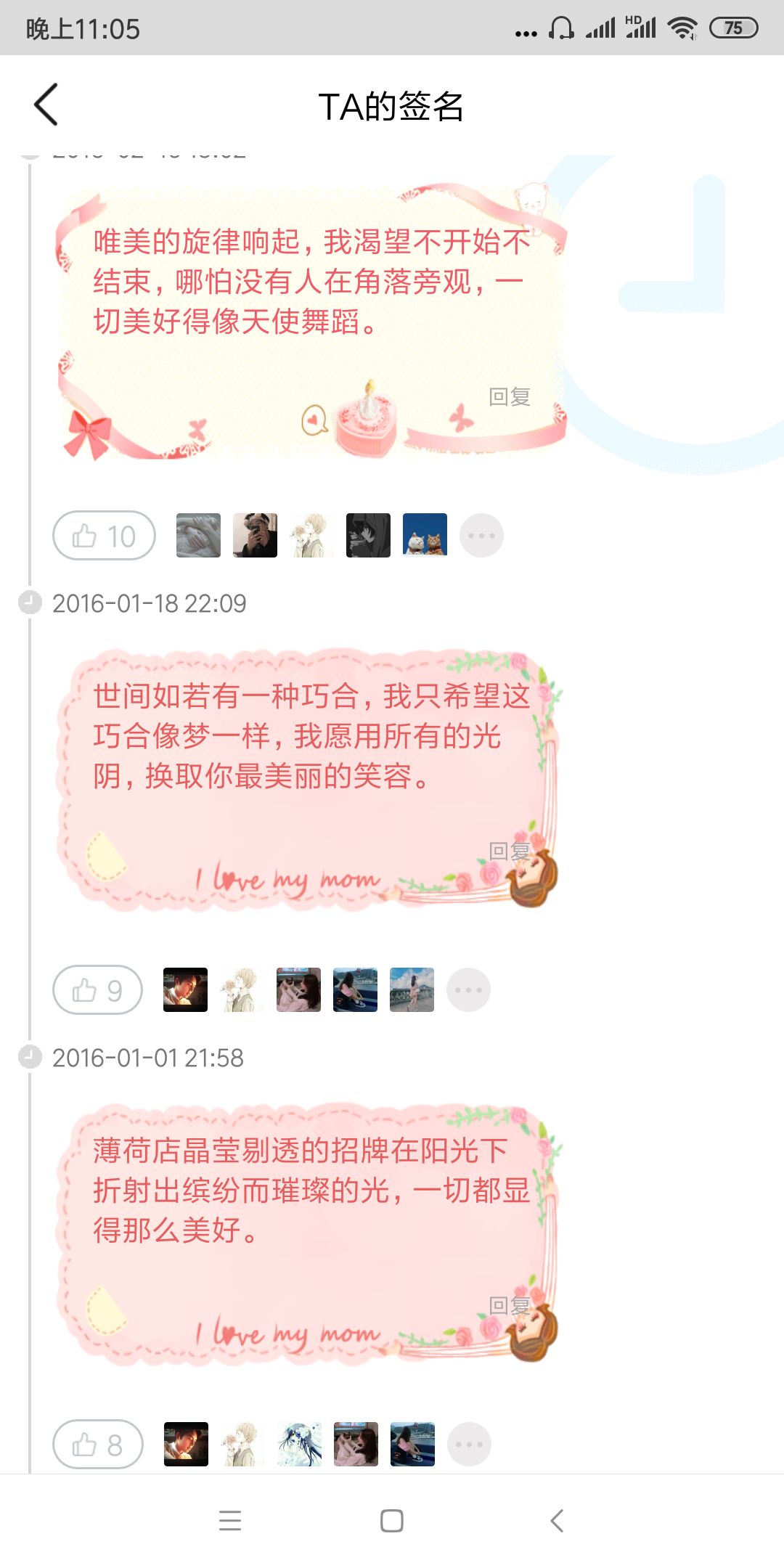Viewport: 784px width, 1568px height.
Task: Like the signature posted 2016-01-01 21:58
Action: (x=97, y=1445)
